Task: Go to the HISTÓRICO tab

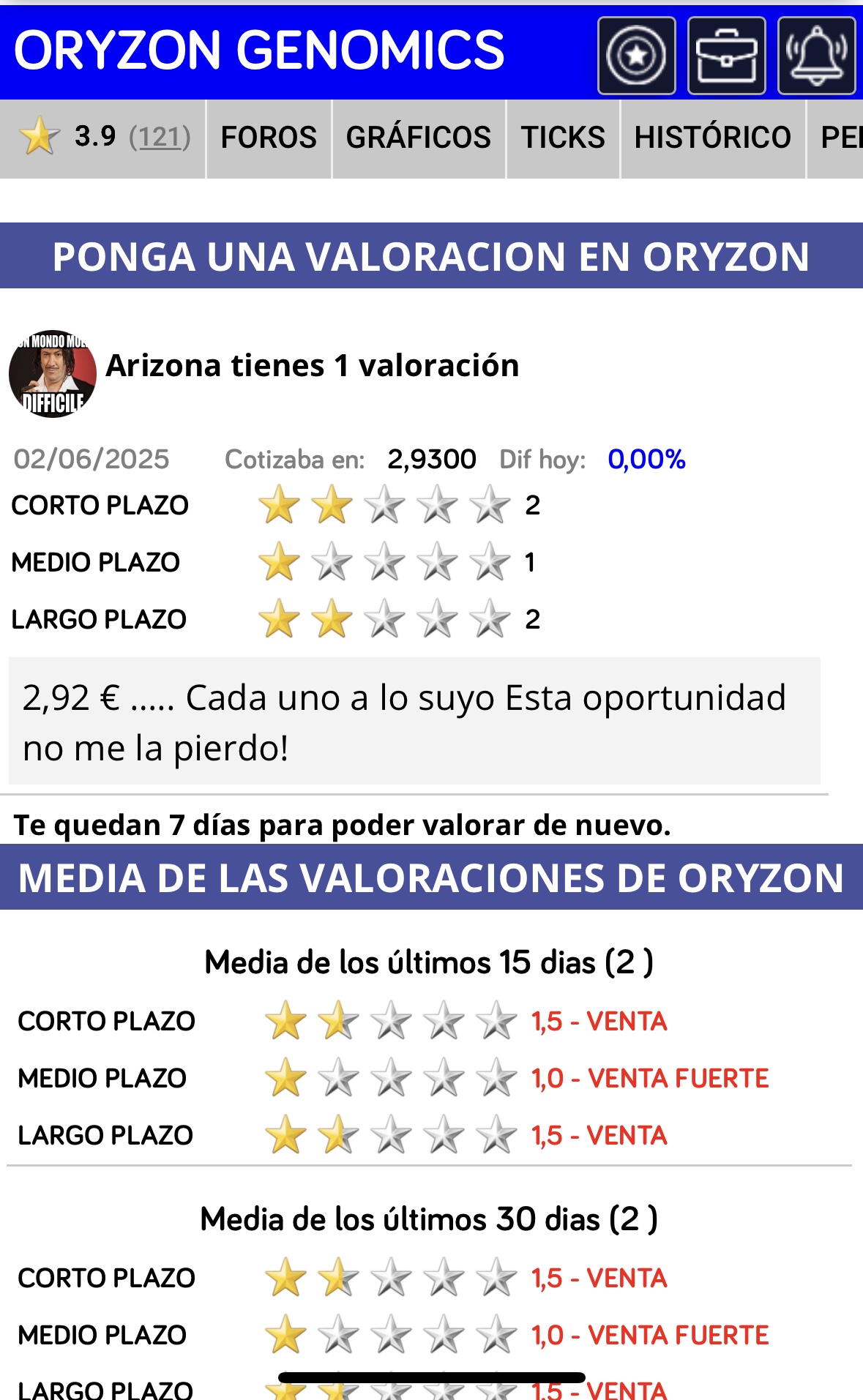Action: [x=713, y=138]
